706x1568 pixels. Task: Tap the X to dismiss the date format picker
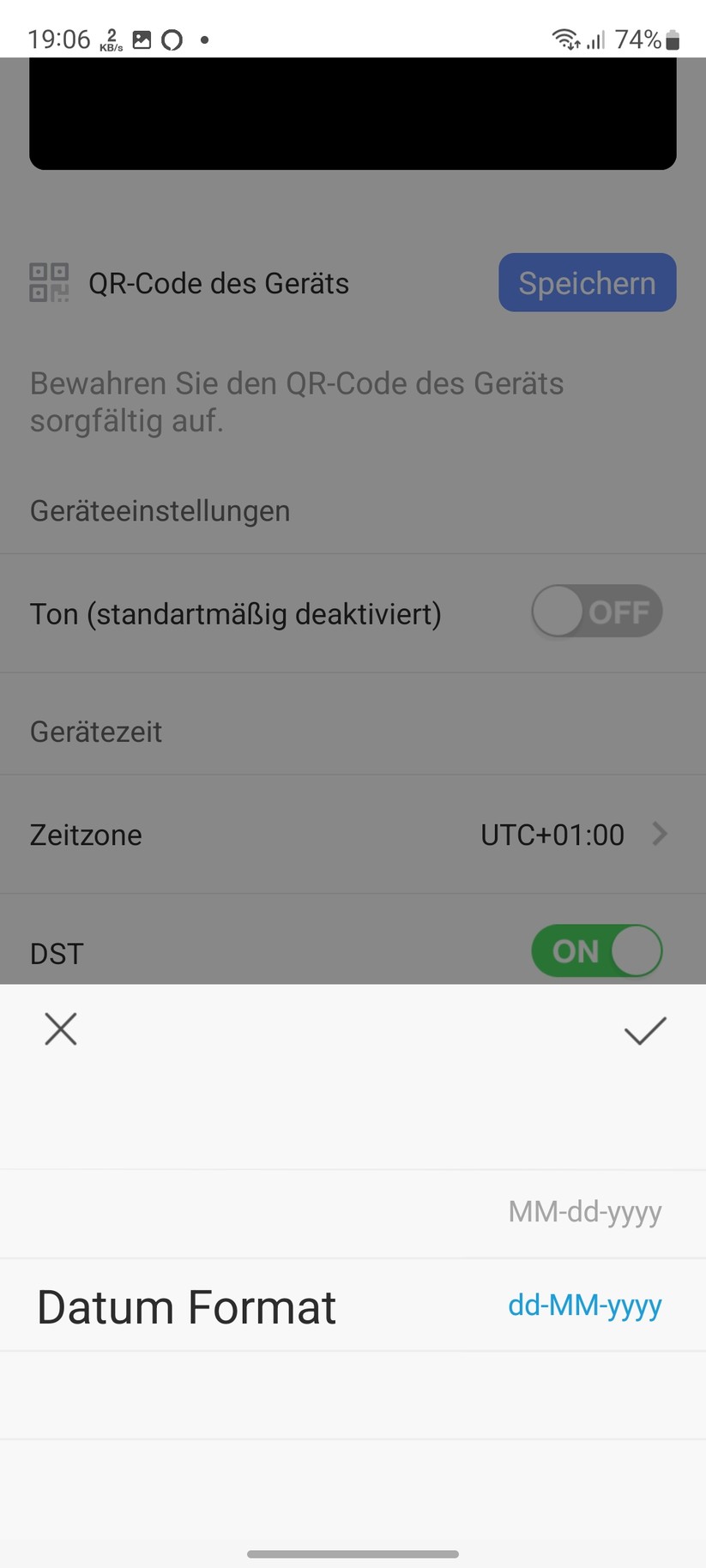tap(60, 1028)
